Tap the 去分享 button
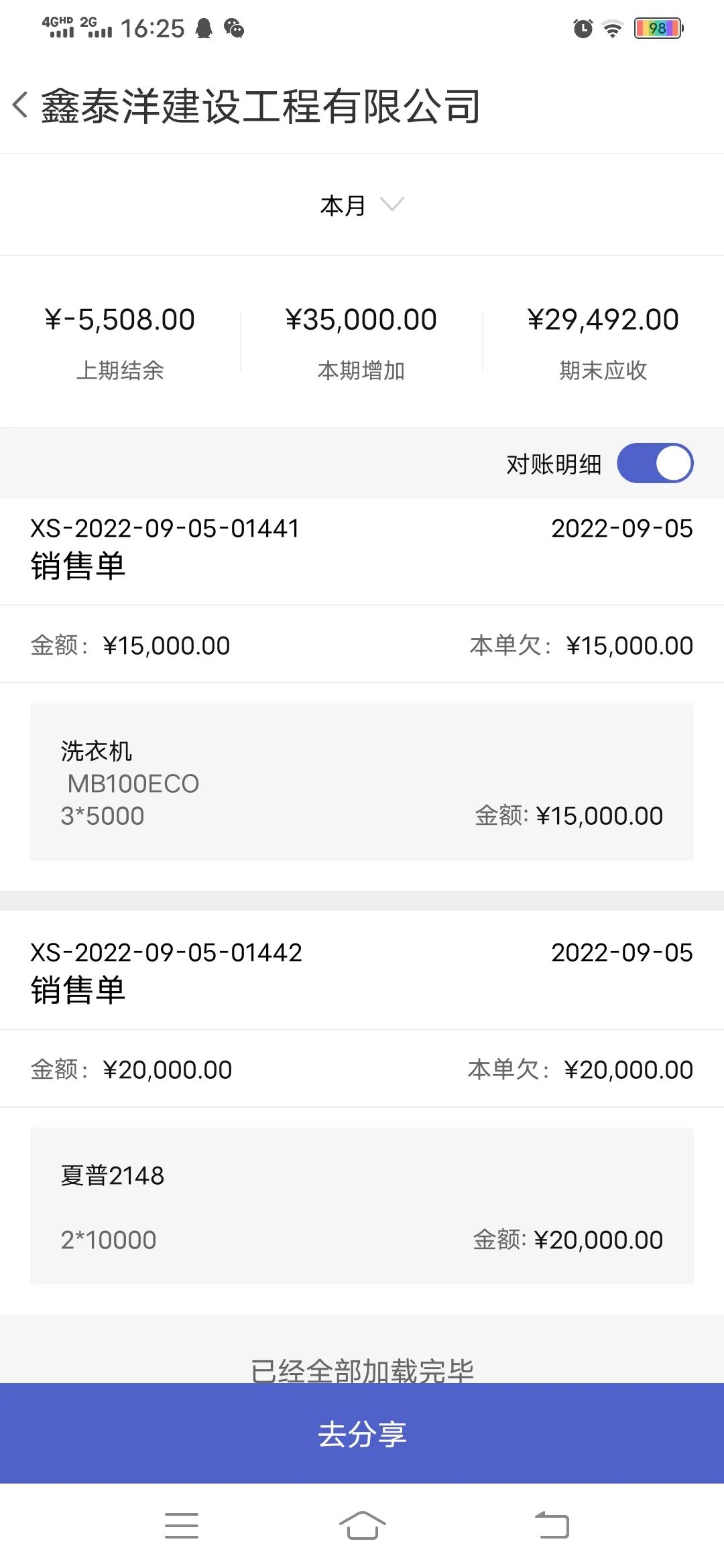 362,1434
